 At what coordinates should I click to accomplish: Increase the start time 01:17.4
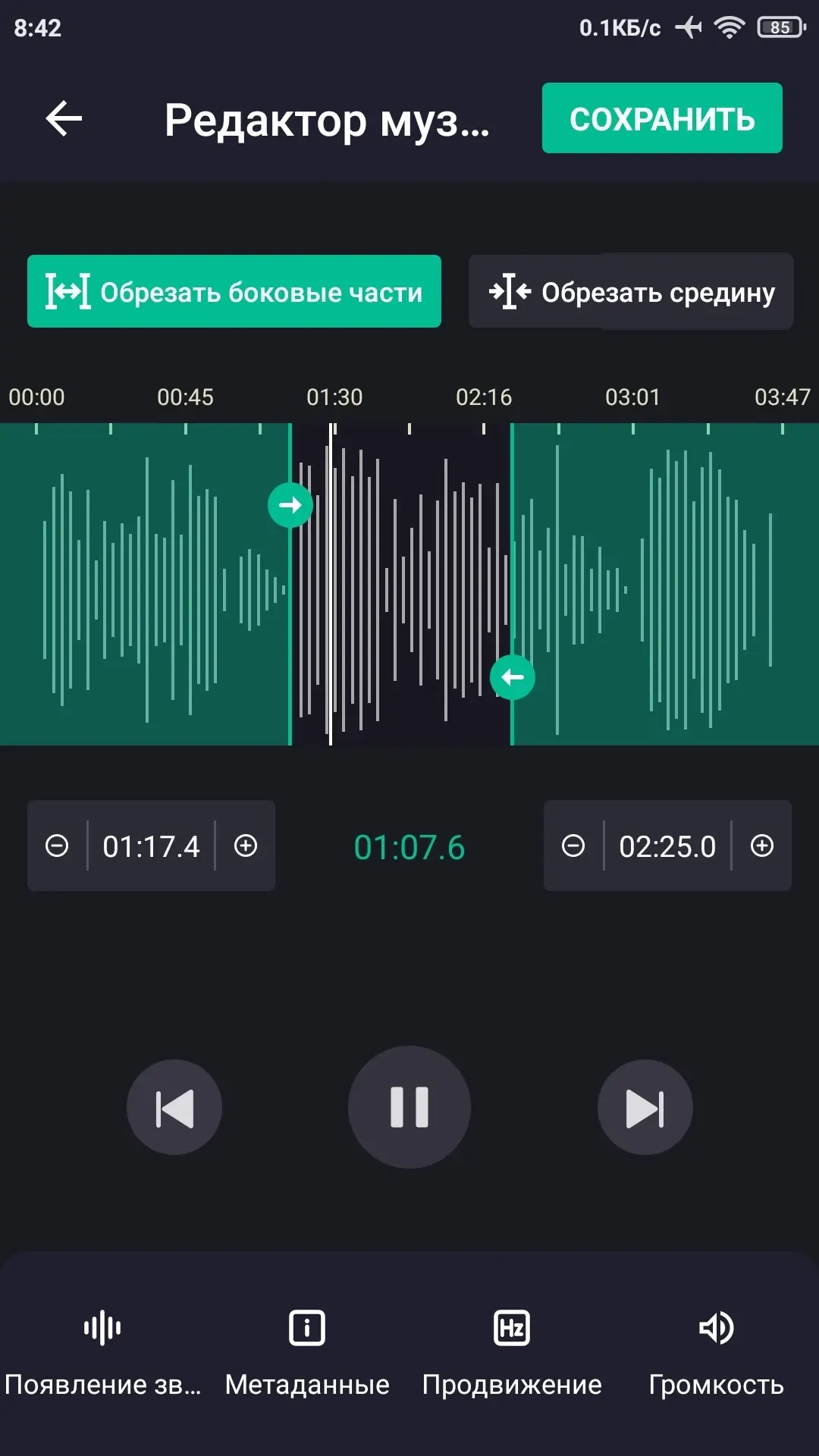click(x=246, y=846)
